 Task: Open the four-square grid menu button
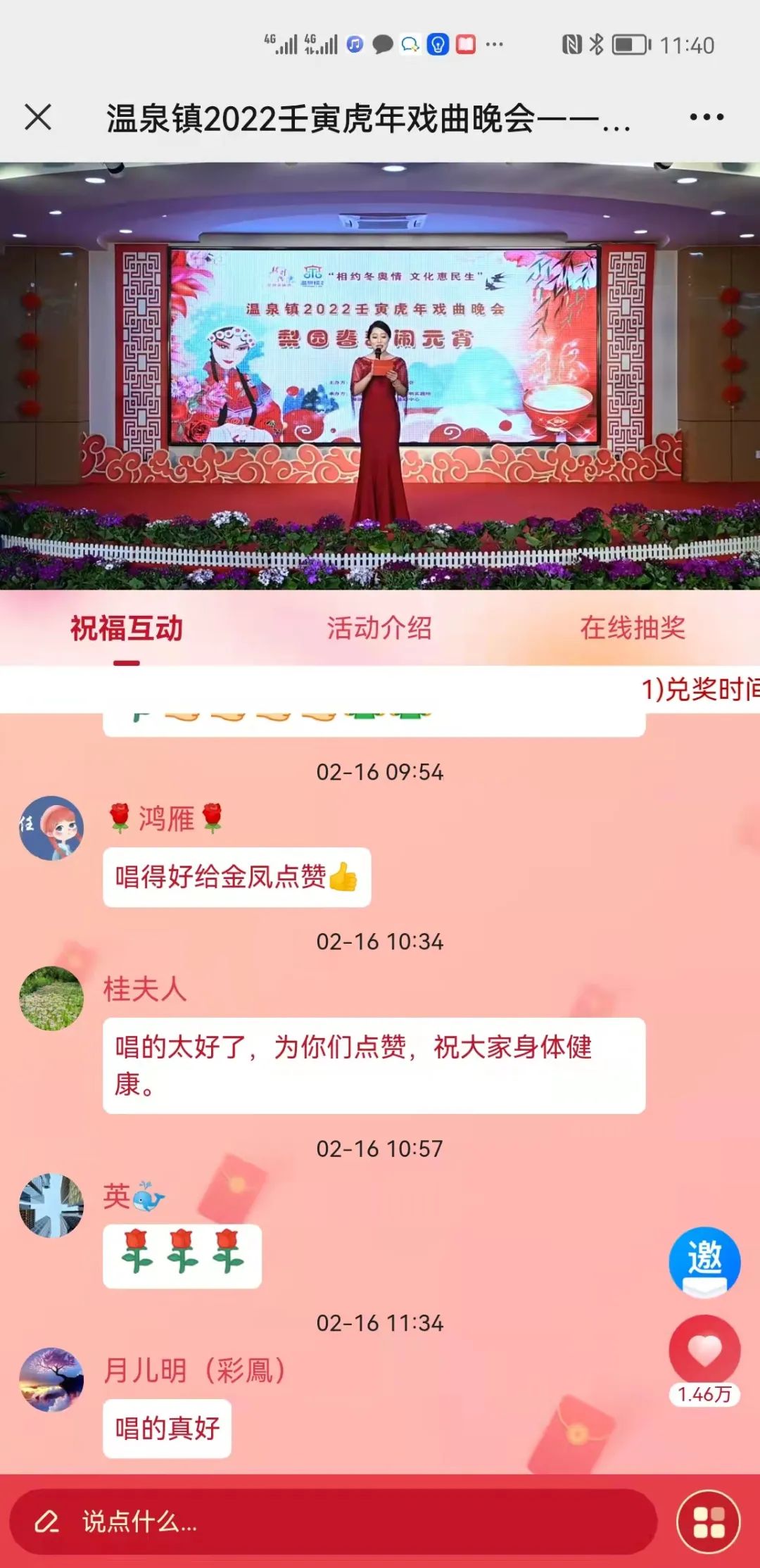709,1522
